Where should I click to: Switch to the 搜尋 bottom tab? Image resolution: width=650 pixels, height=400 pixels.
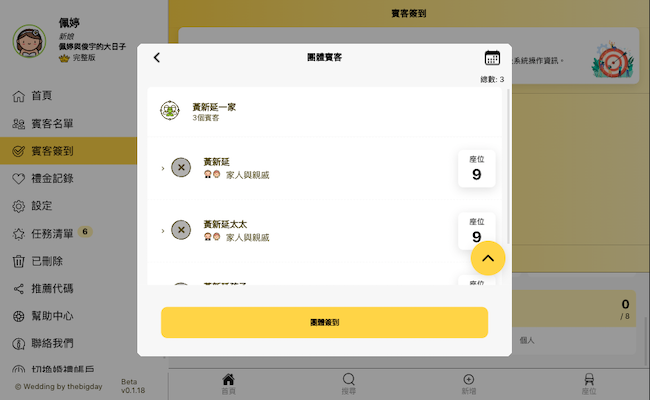click(348, 384)
